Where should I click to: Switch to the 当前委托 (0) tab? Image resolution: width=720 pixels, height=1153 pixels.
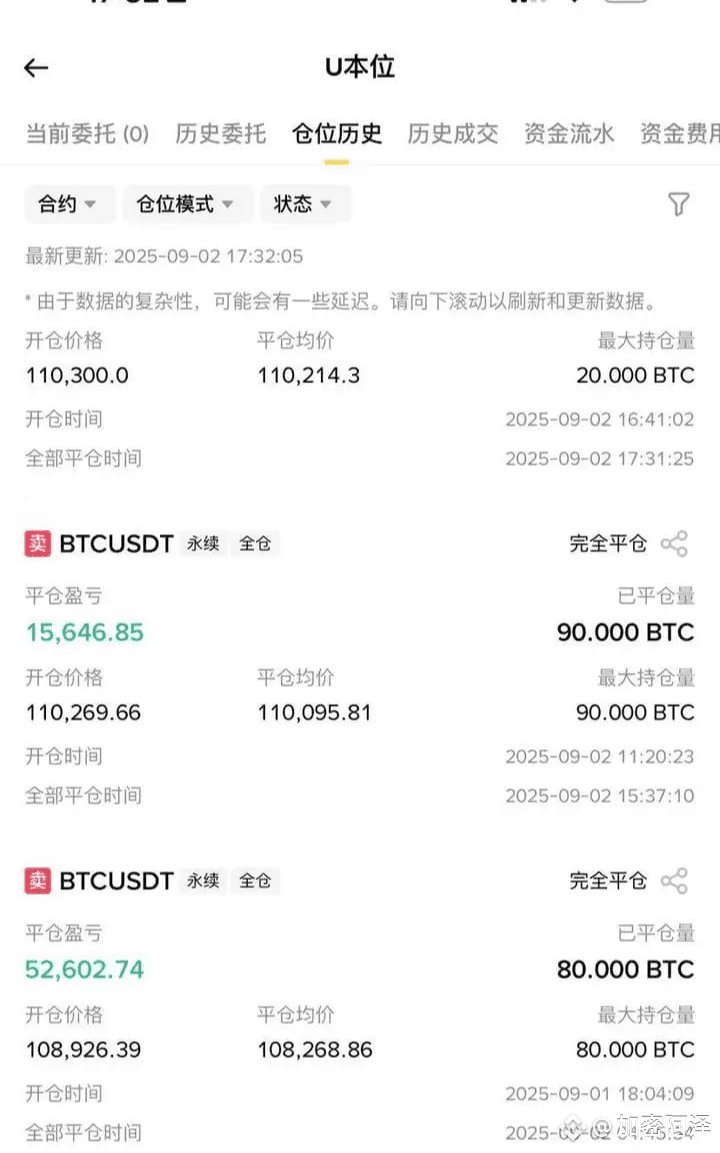coord(88,134)
